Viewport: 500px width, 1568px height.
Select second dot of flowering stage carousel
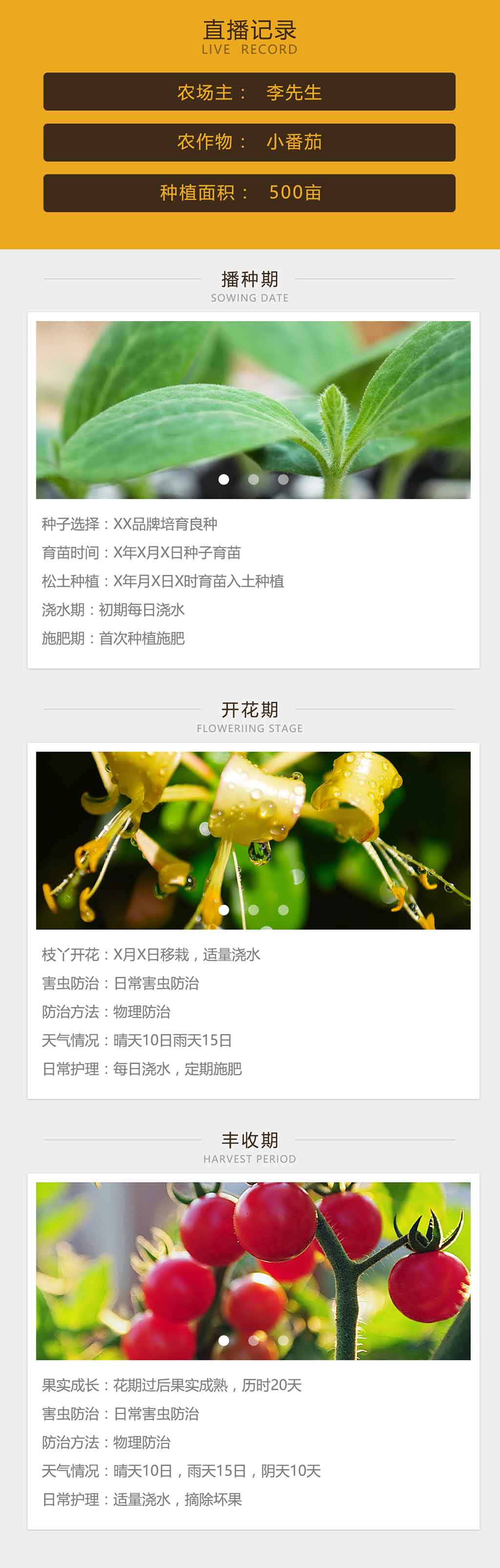253,910
